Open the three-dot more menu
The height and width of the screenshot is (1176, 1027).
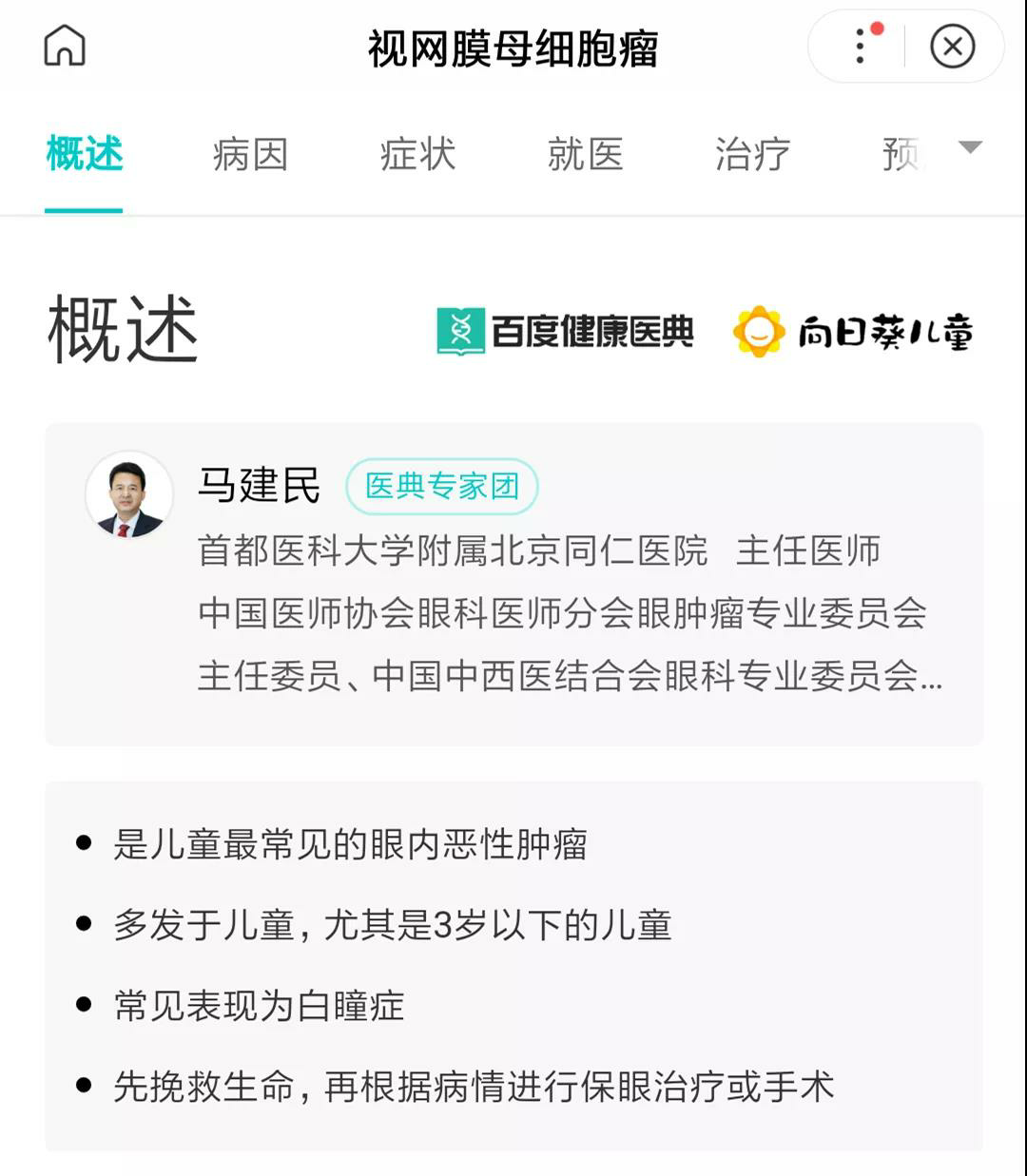[x=860, y=46]
